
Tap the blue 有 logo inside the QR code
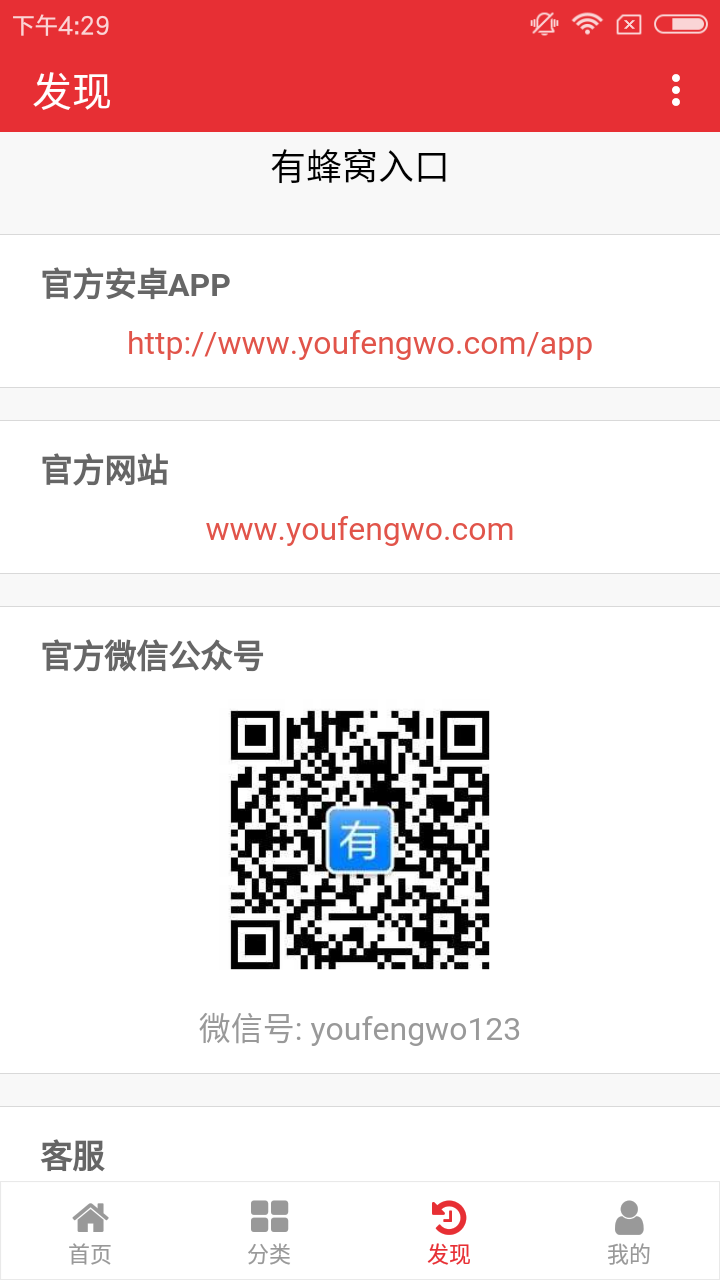point(360,841)
